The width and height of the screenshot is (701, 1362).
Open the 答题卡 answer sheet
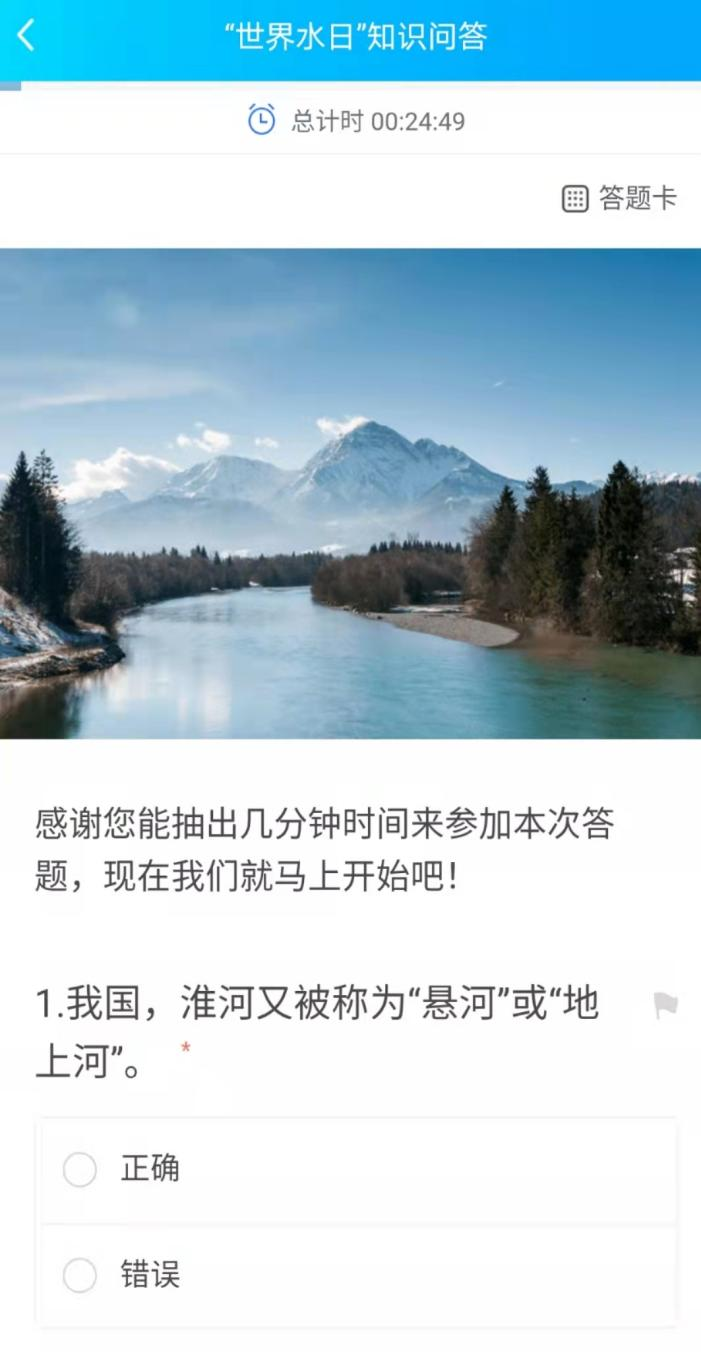(x=619, y=198)
